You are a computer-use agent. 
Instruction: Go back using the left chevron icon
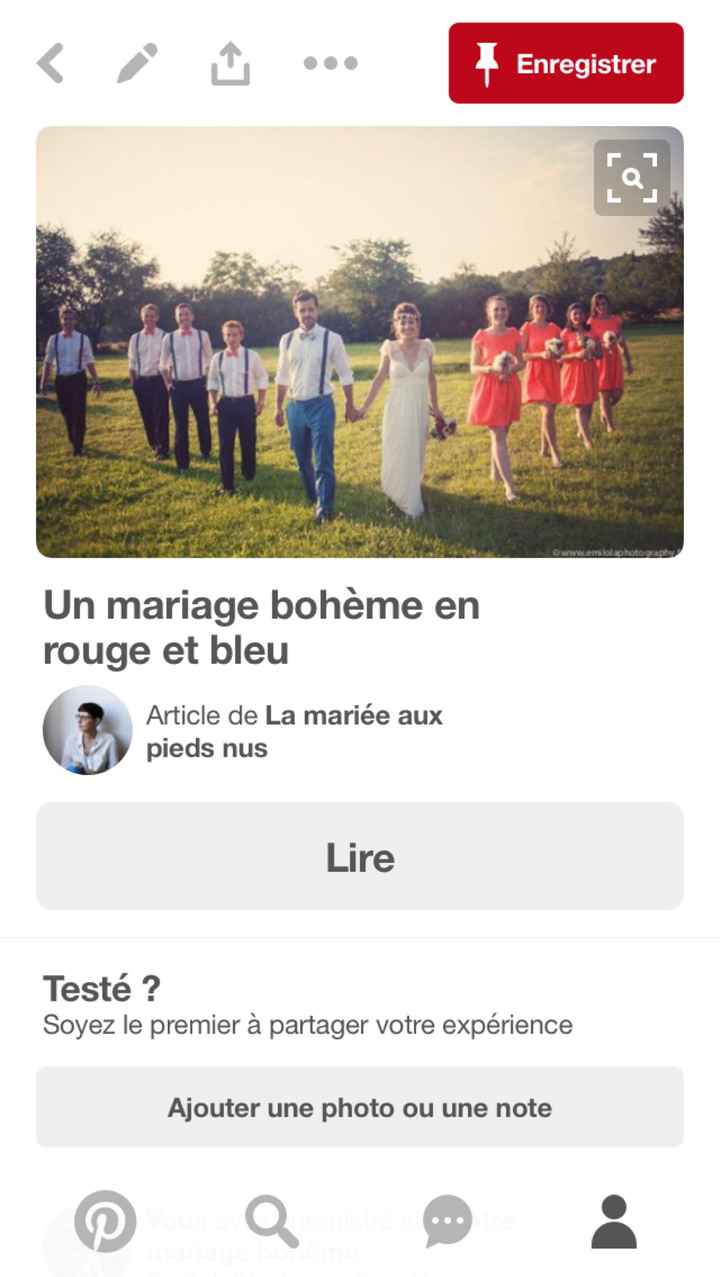pyautogui.click(x=49, y=62)
